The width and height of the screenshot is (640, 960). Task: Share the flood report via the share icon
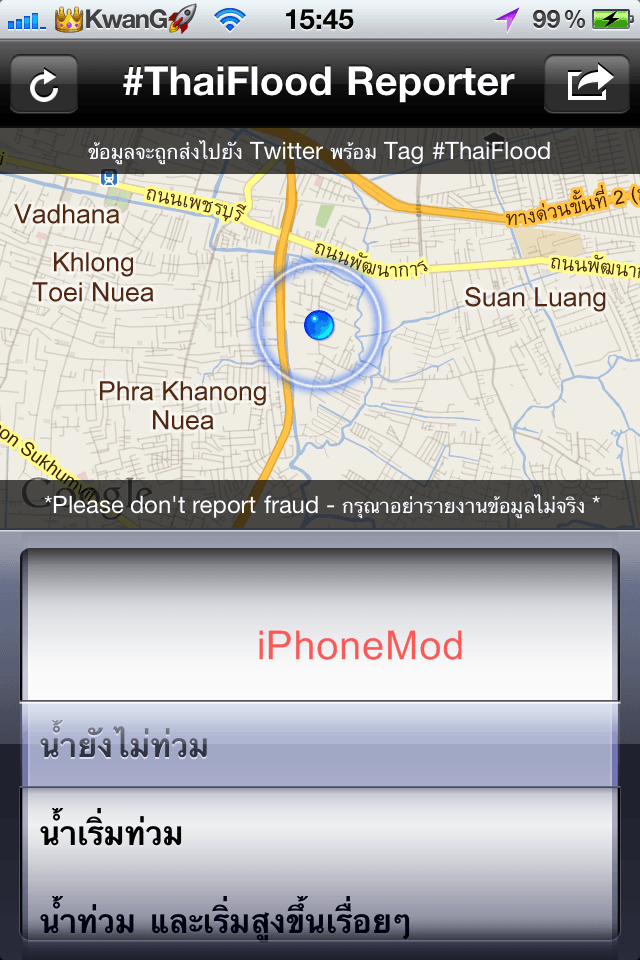pos(587,84)
